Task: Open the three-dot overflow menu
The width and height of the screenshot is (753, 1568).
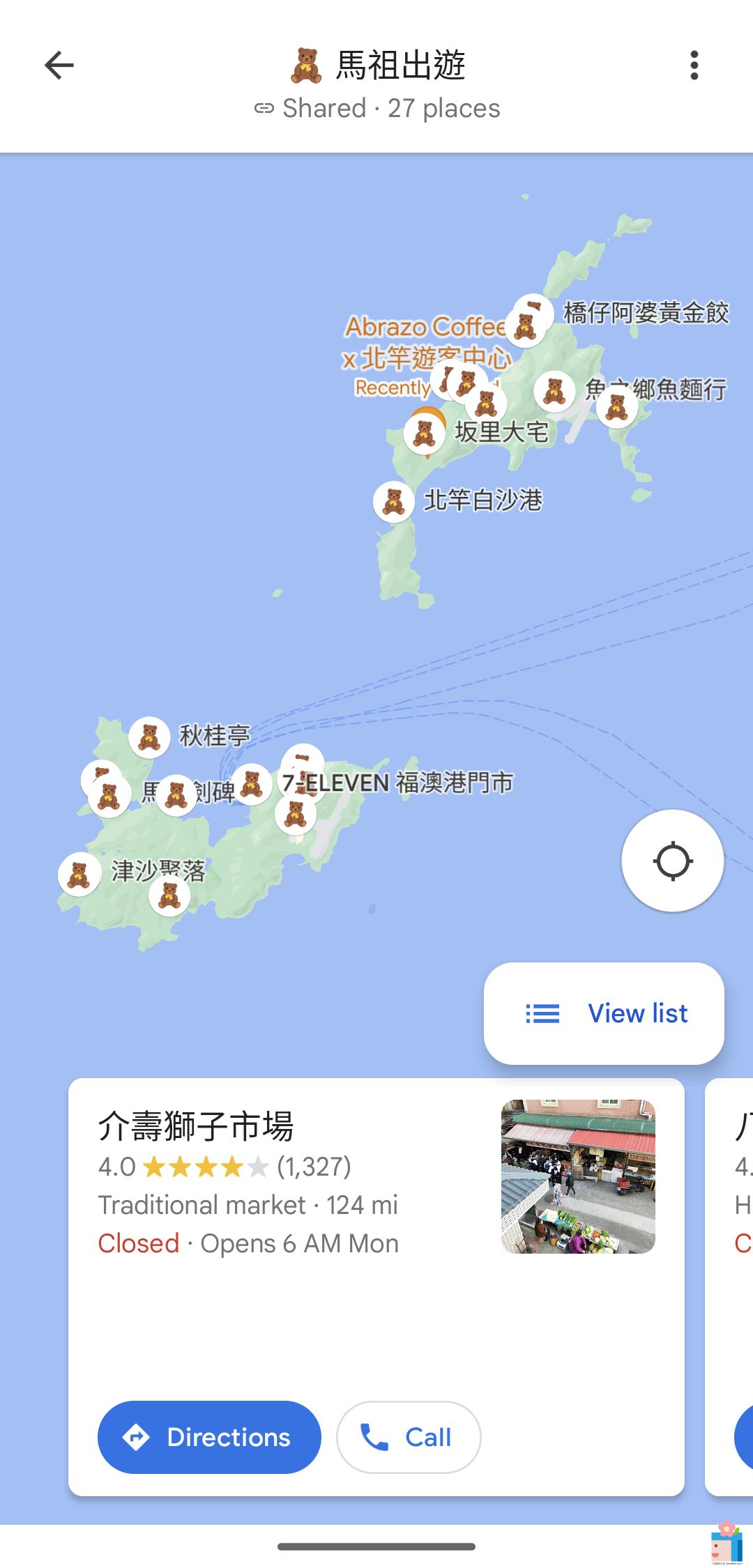Action: (694, 66)
